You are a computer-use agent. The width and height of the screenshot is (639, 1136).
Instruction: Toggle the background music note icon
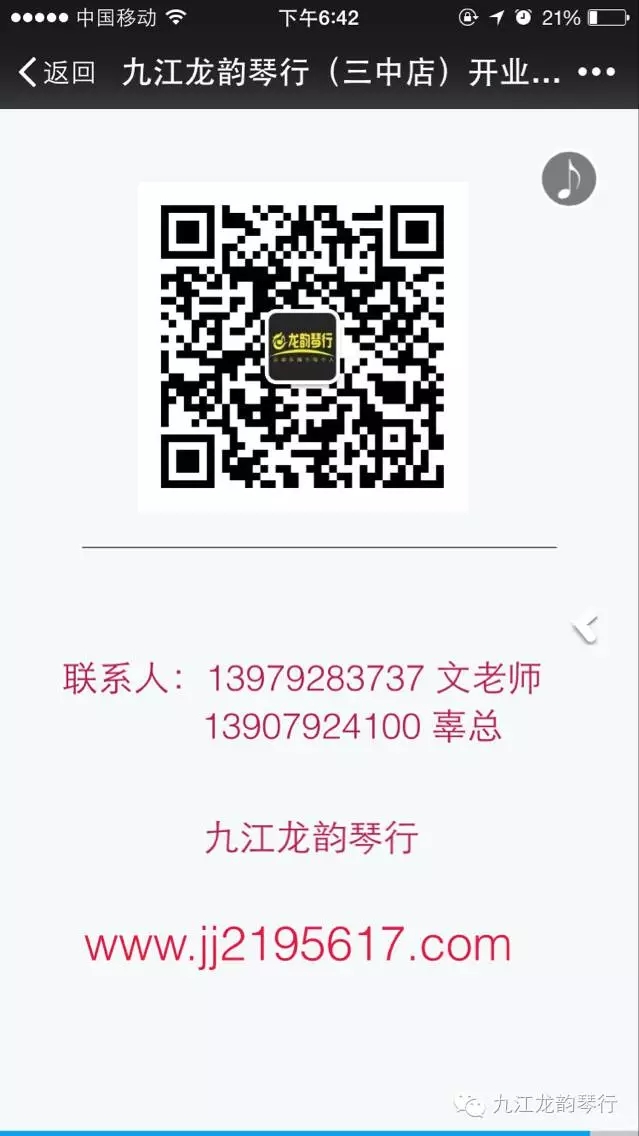(569, 178)
